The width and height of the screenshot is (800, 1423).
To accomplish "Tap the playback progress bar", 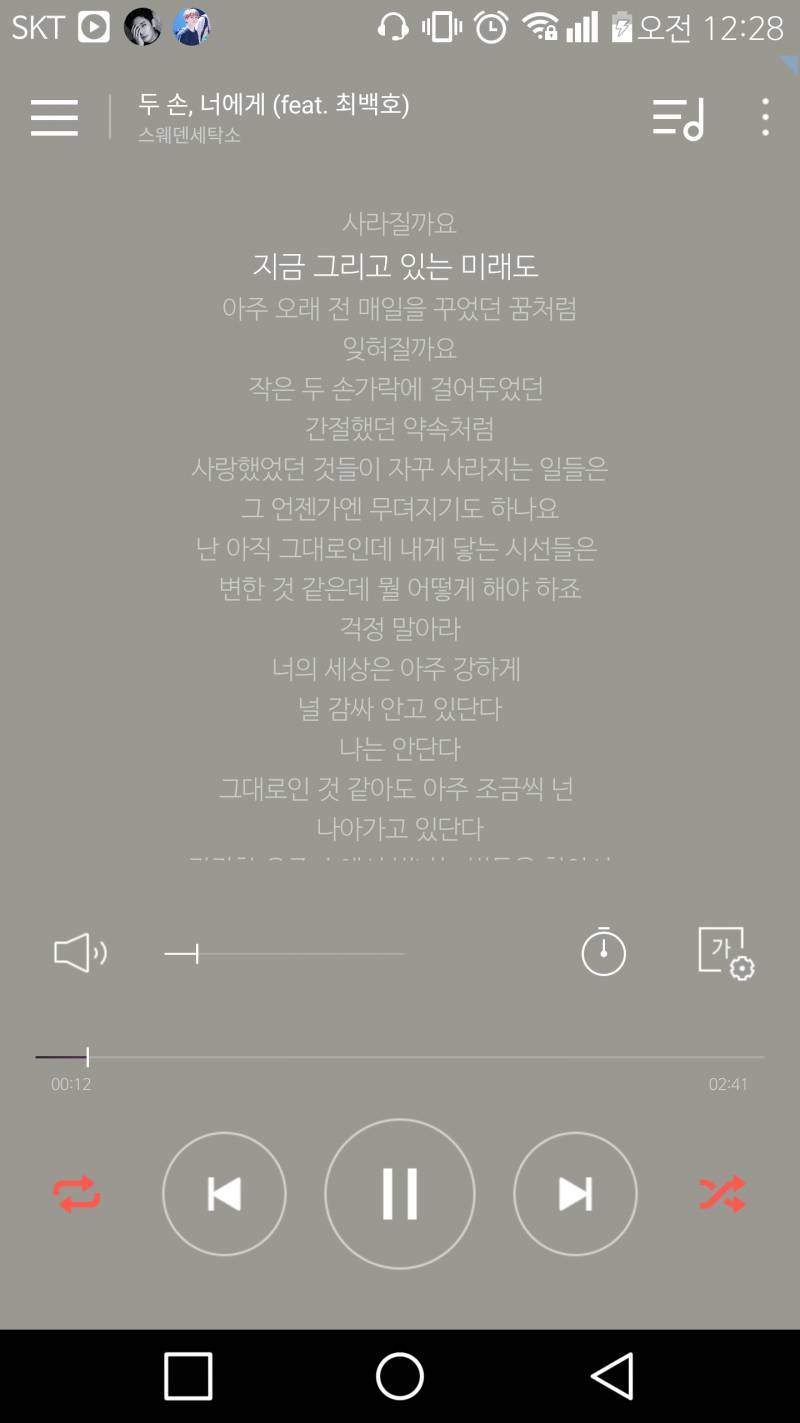I will coord(400,1056).
